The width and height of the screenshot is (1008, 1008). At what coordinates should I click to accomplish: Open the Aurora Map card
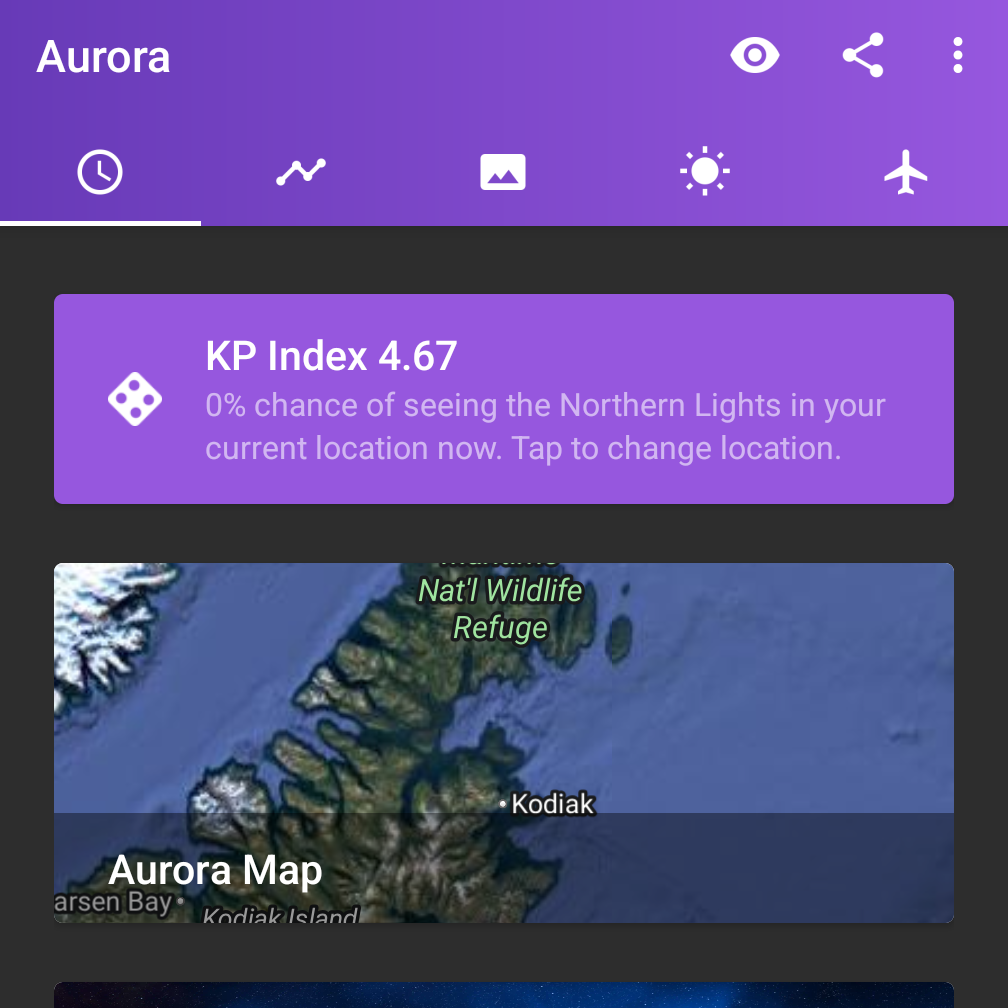(503, 742)
